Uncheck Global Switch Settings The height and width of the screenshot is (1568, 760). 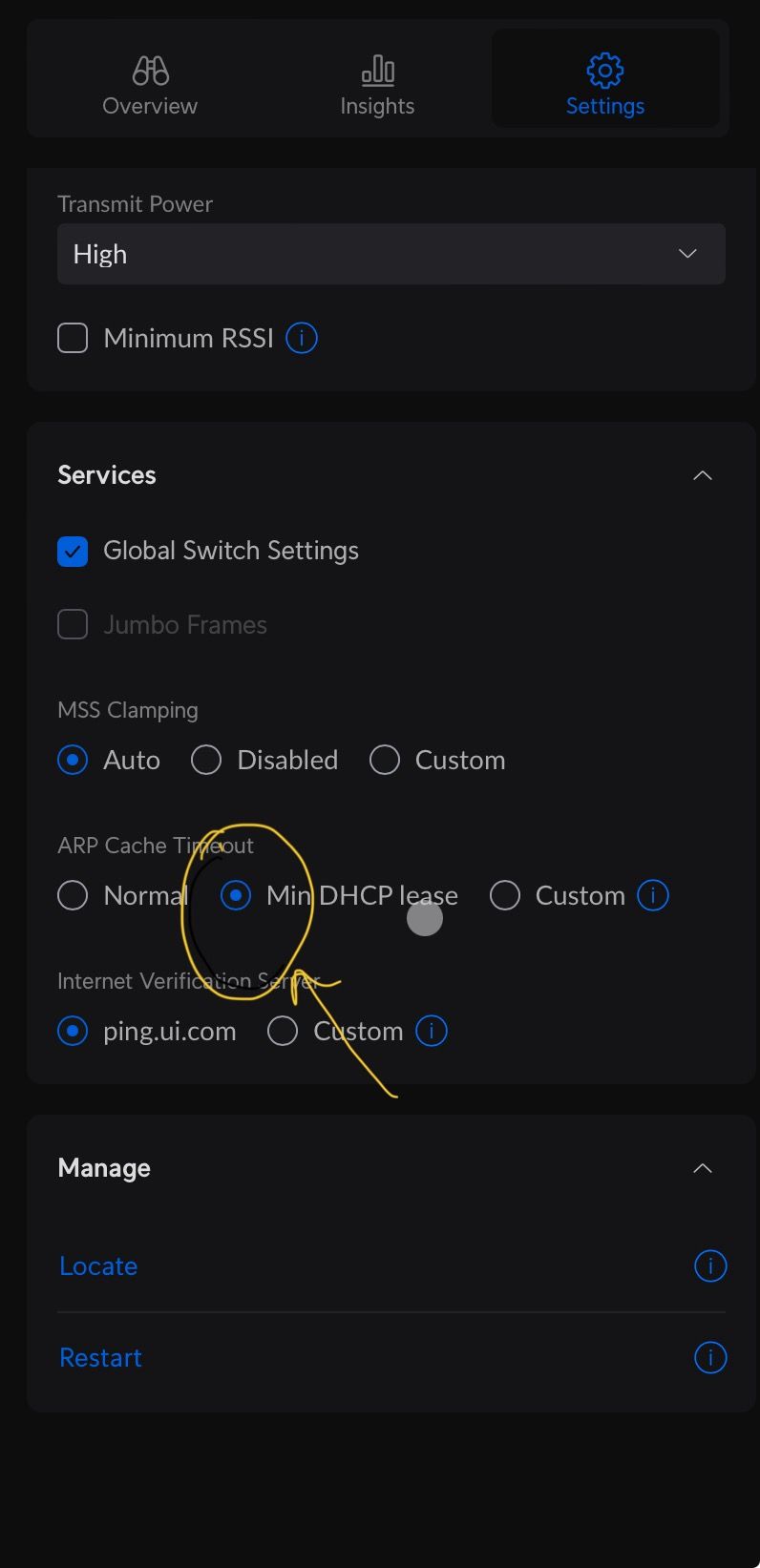tap(73, 551)
